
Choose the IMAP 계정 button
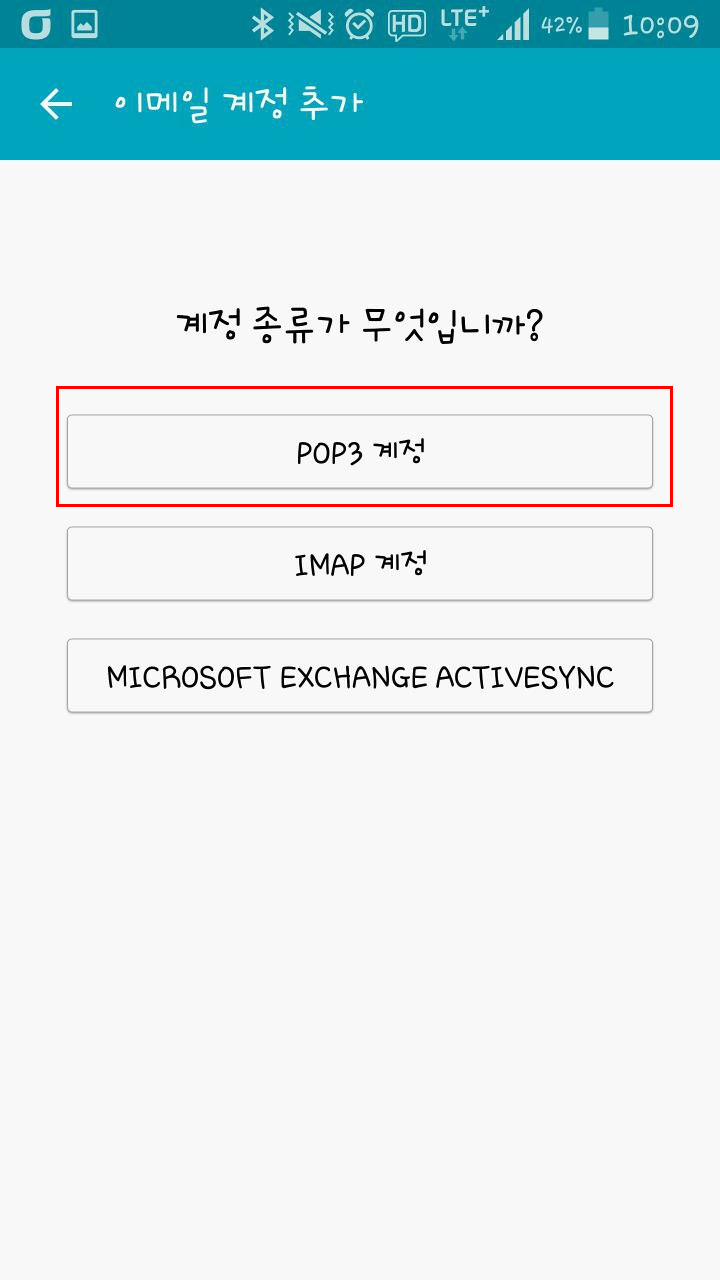(360, 564)
